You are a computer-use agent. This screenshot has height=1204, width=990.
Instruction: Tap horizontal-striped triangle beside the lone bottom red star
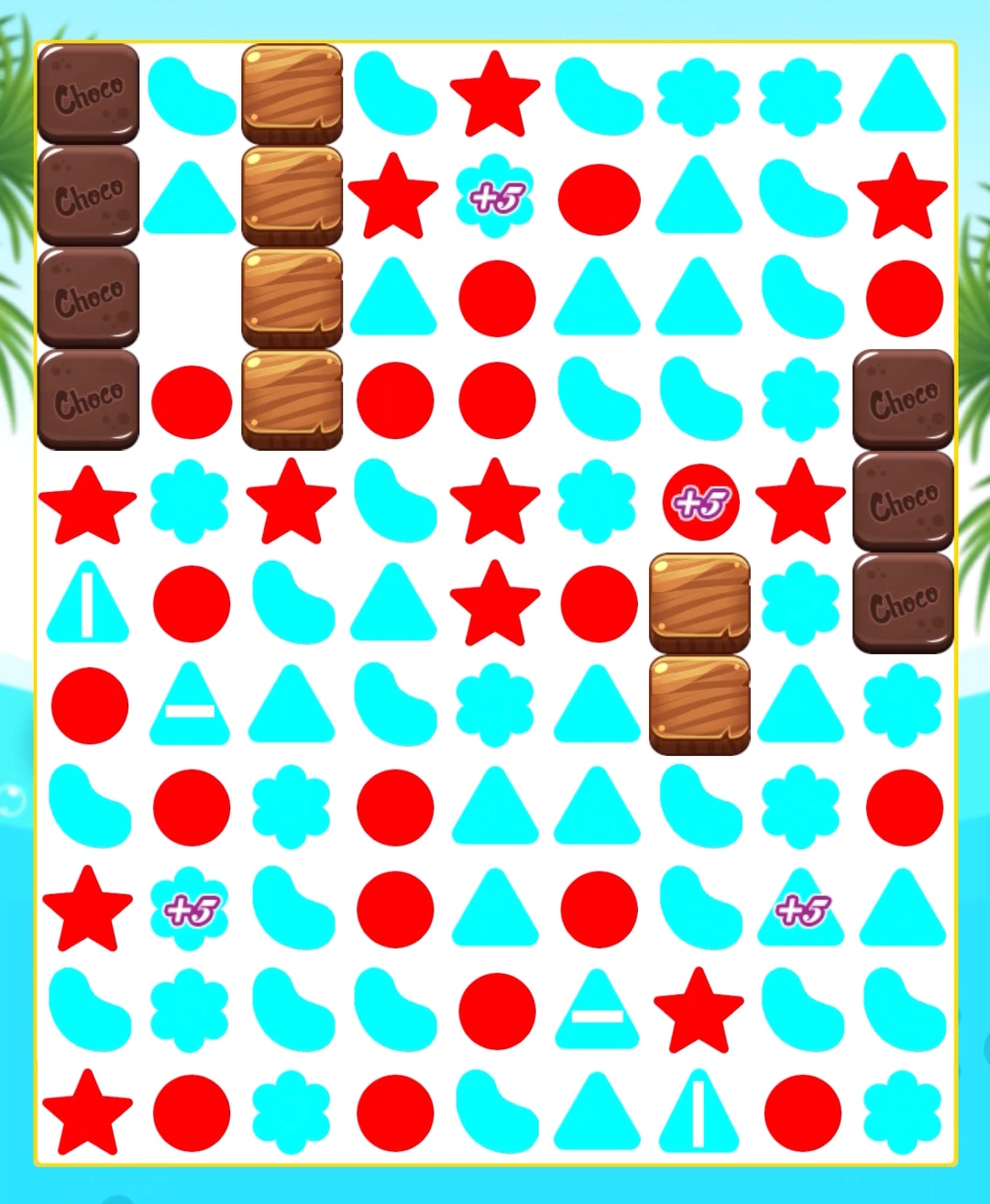coord(598,1011)
